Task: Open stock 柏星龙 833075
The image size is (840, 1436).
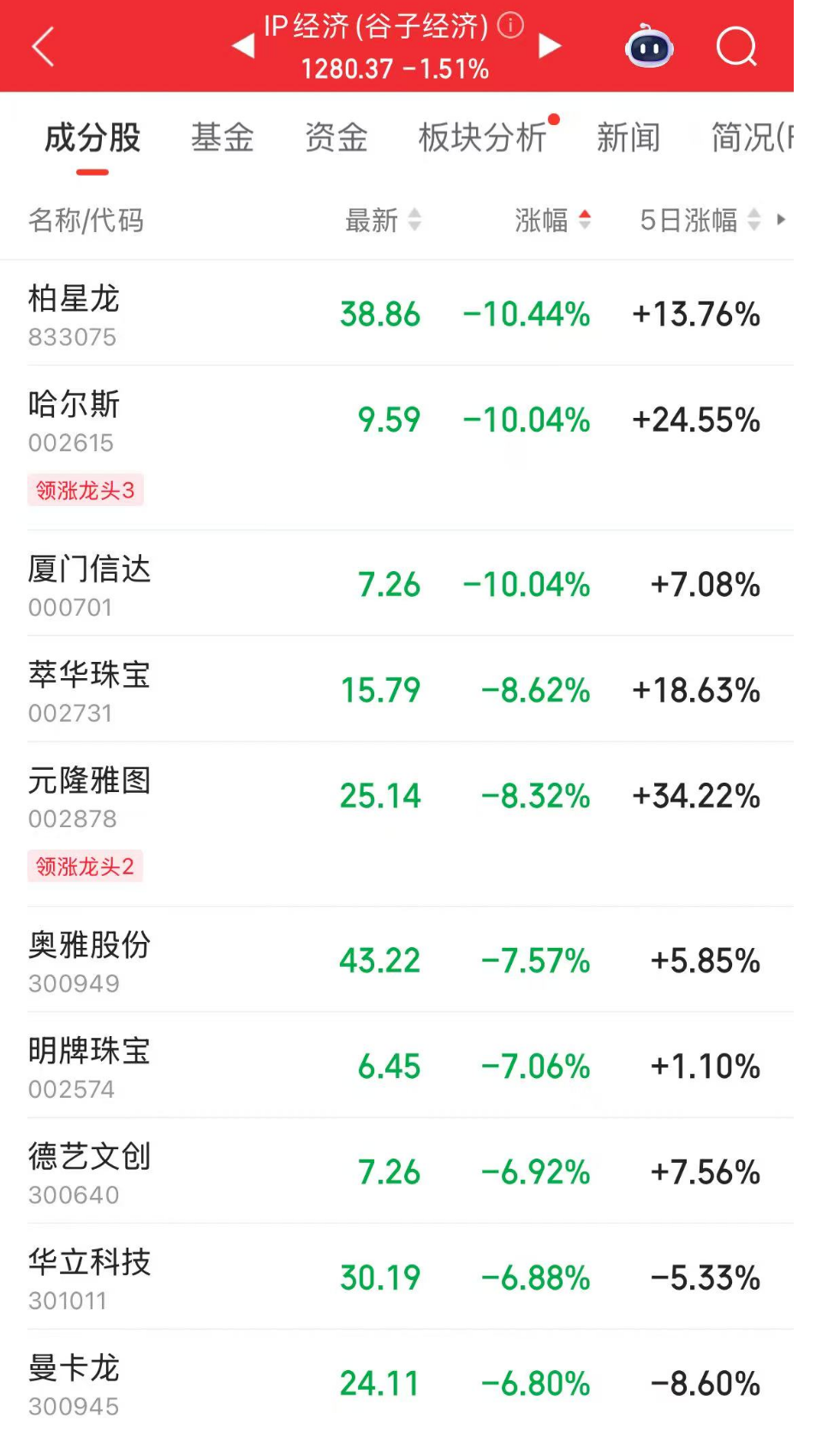Action: [396, 313]
